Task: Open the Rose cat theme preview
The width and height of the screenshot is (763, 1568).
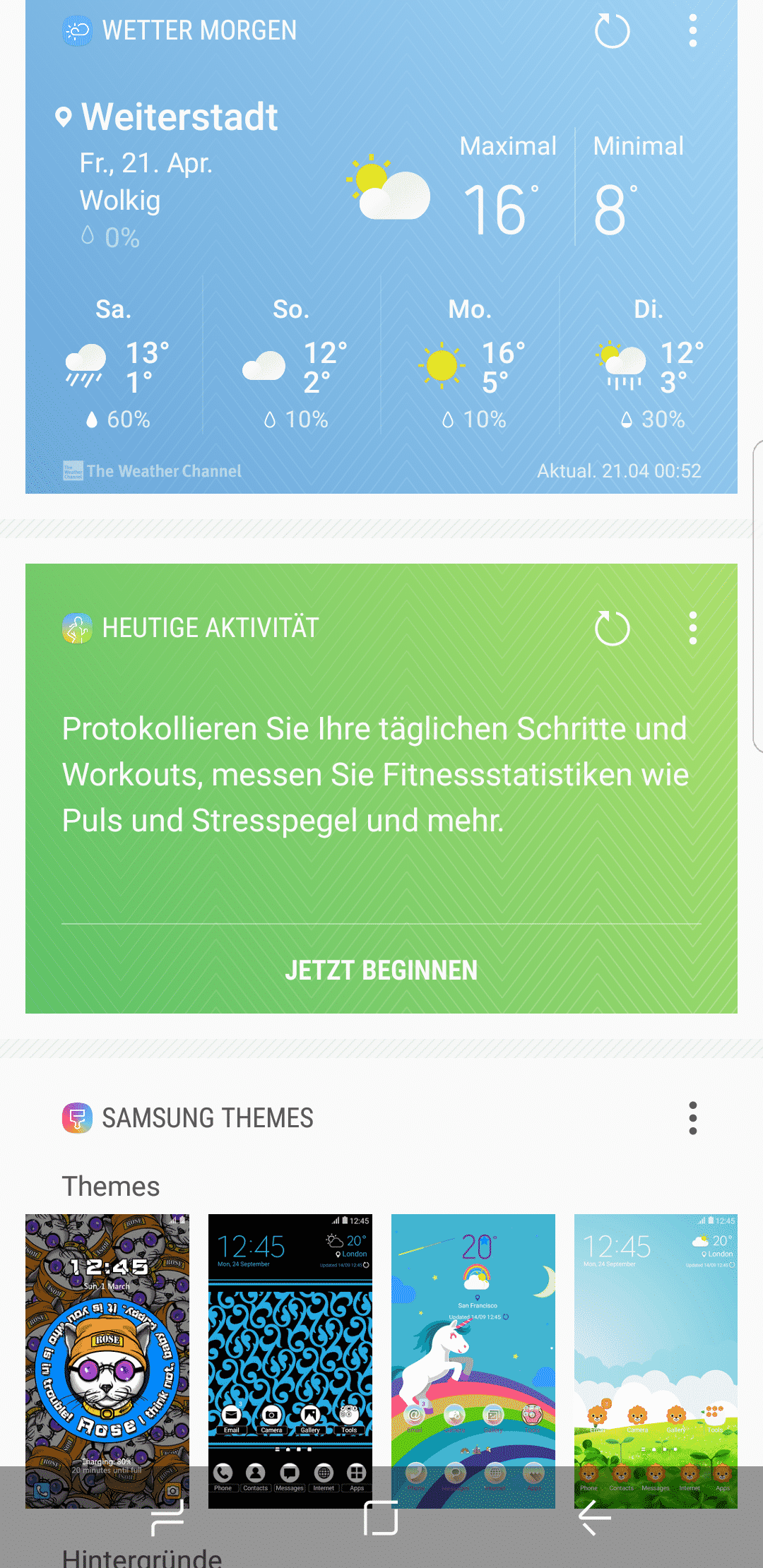Action: click(x=107, y=1342)
